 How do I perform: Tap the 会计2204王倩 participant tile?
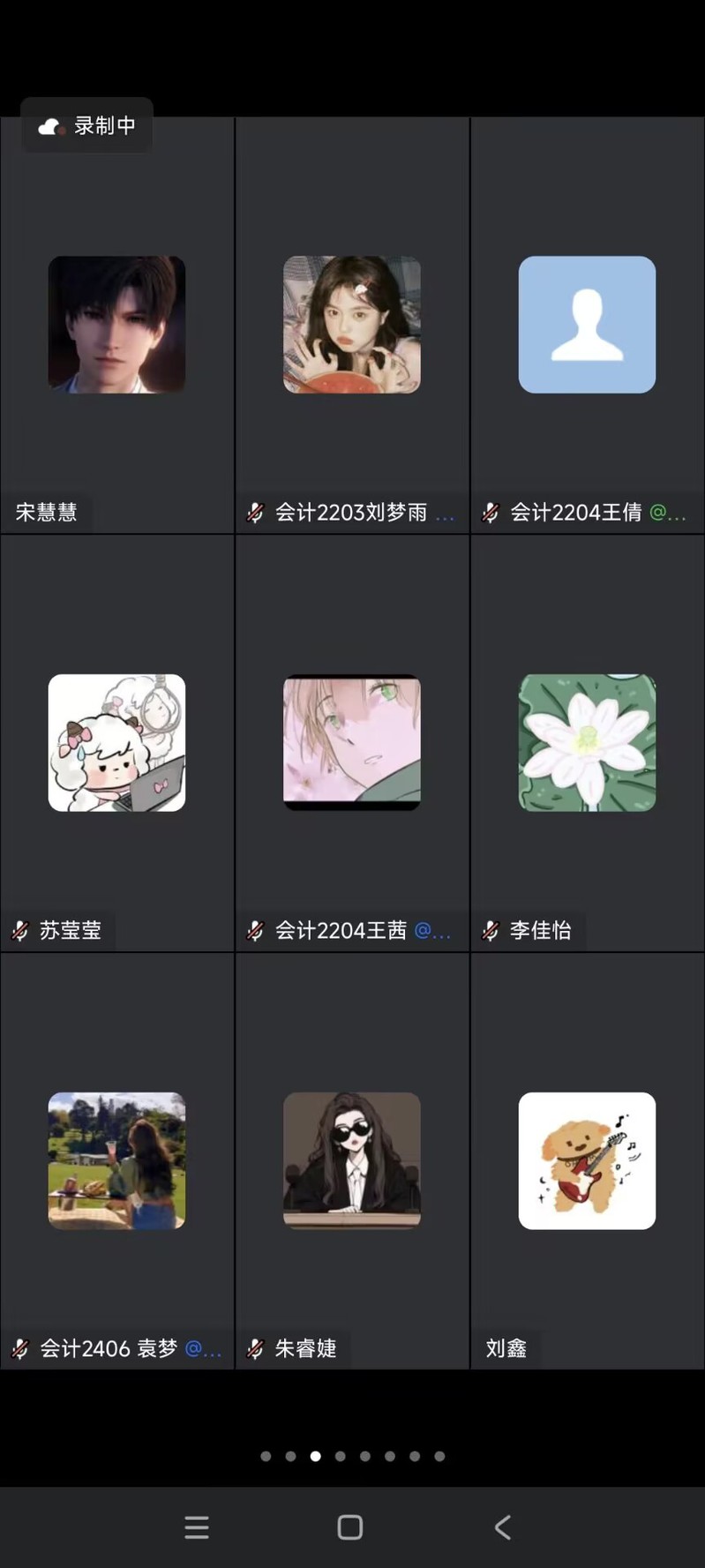click(x=587, y=325)
